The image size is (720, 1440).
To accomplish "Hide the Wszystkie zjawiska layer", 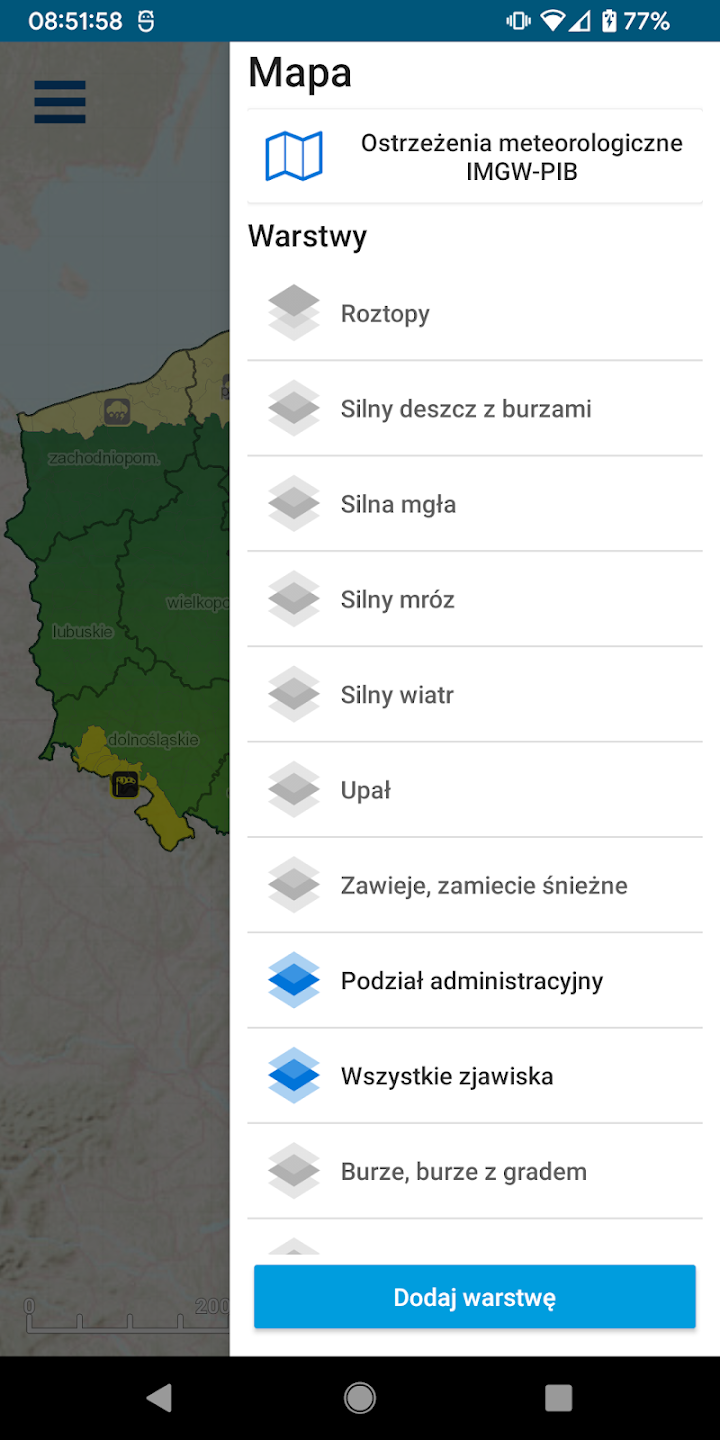I will pyautogui.click(x=475, y=1076).
